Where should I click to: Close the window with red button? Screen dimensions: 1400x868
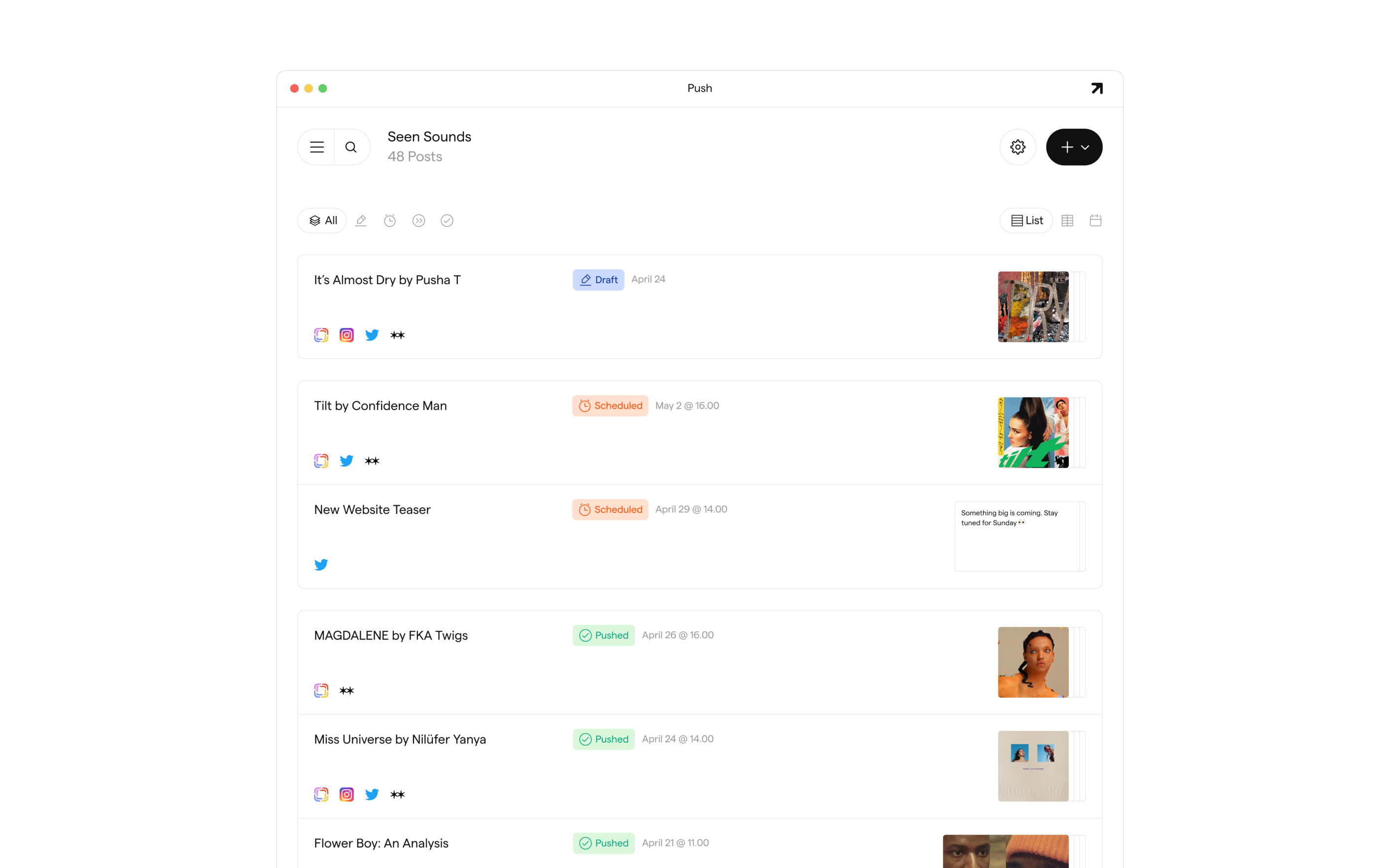tap(294, 88)
